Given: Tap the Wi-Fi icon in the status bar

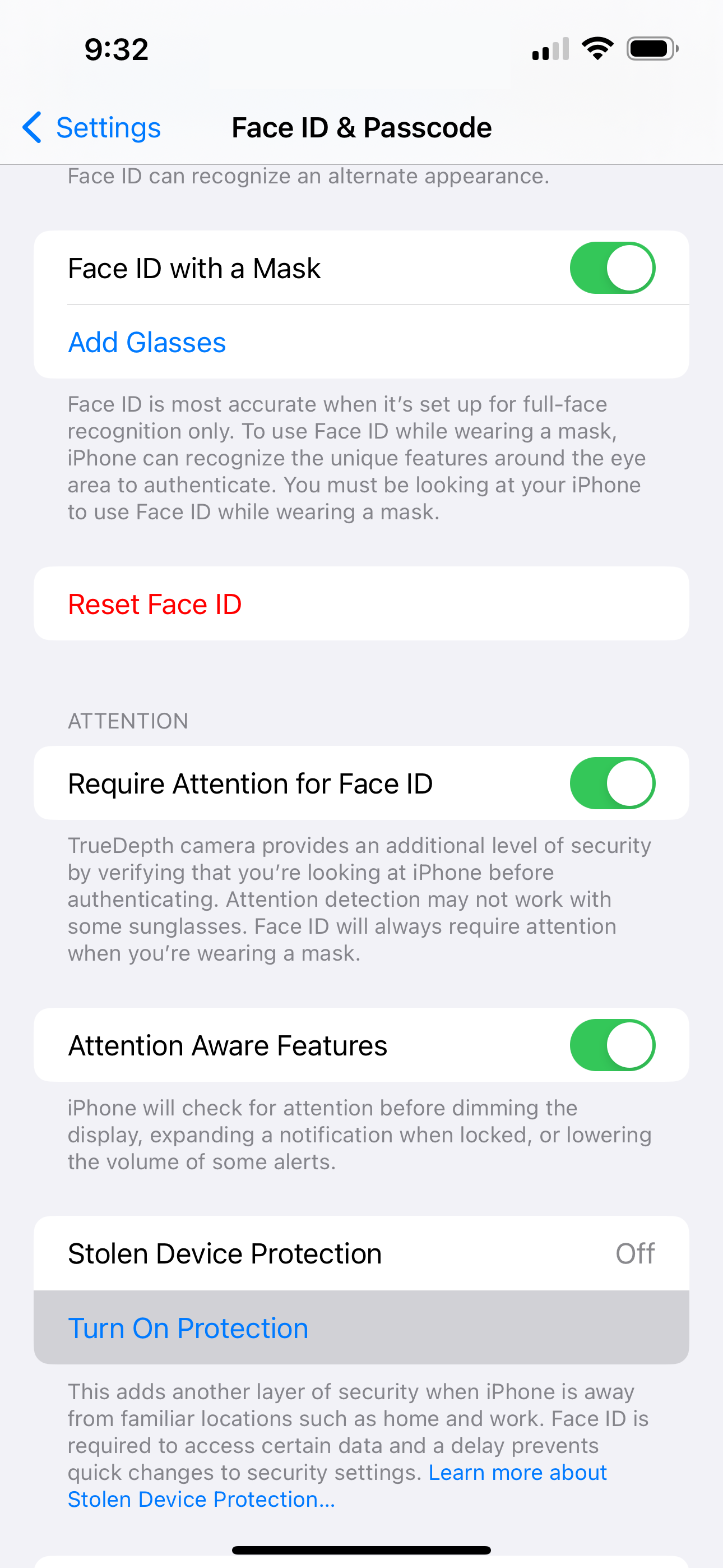Looking at the screenshot, I should [x=597, y=48].
